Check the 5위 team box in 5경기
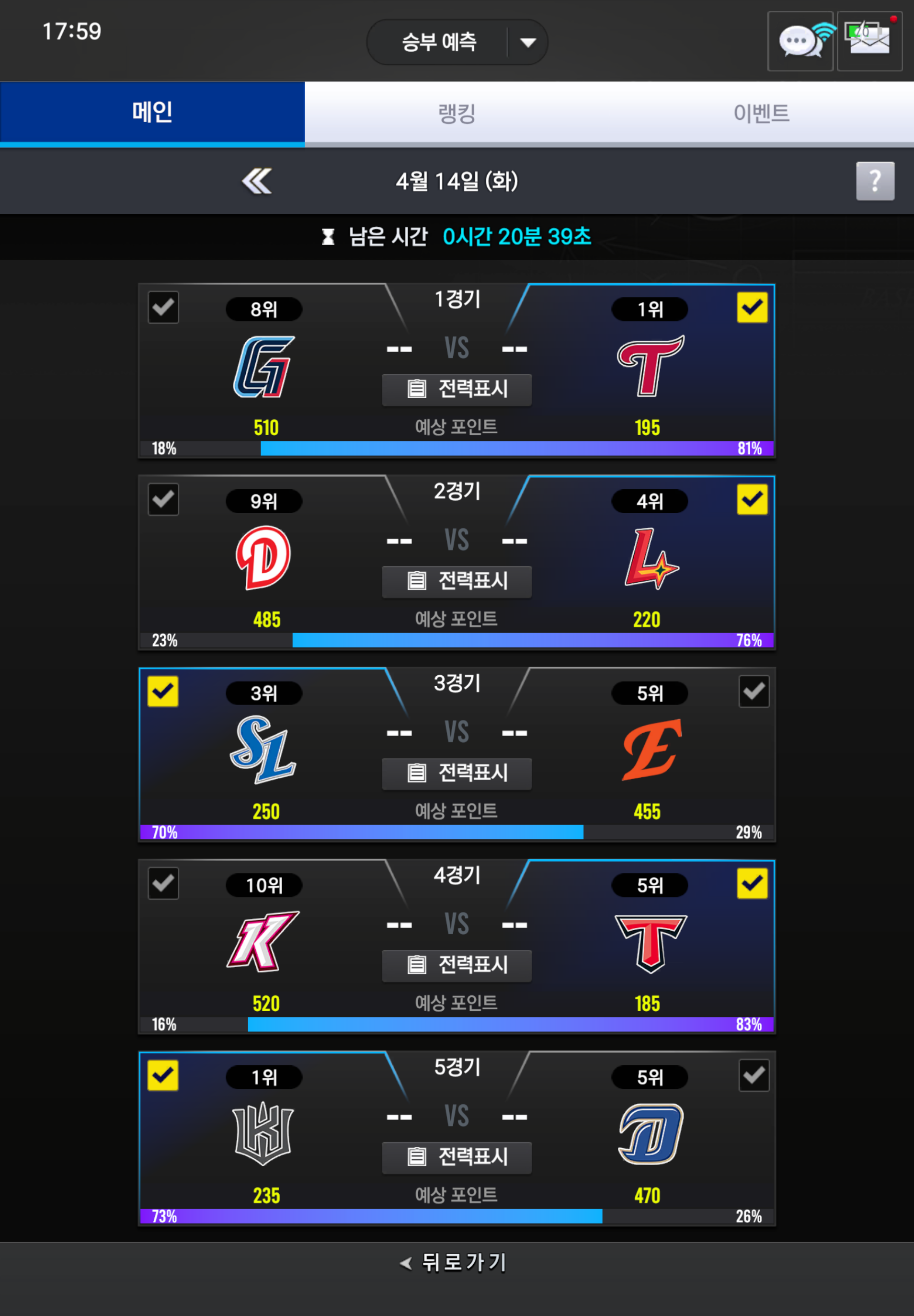 coord(754,1075)
